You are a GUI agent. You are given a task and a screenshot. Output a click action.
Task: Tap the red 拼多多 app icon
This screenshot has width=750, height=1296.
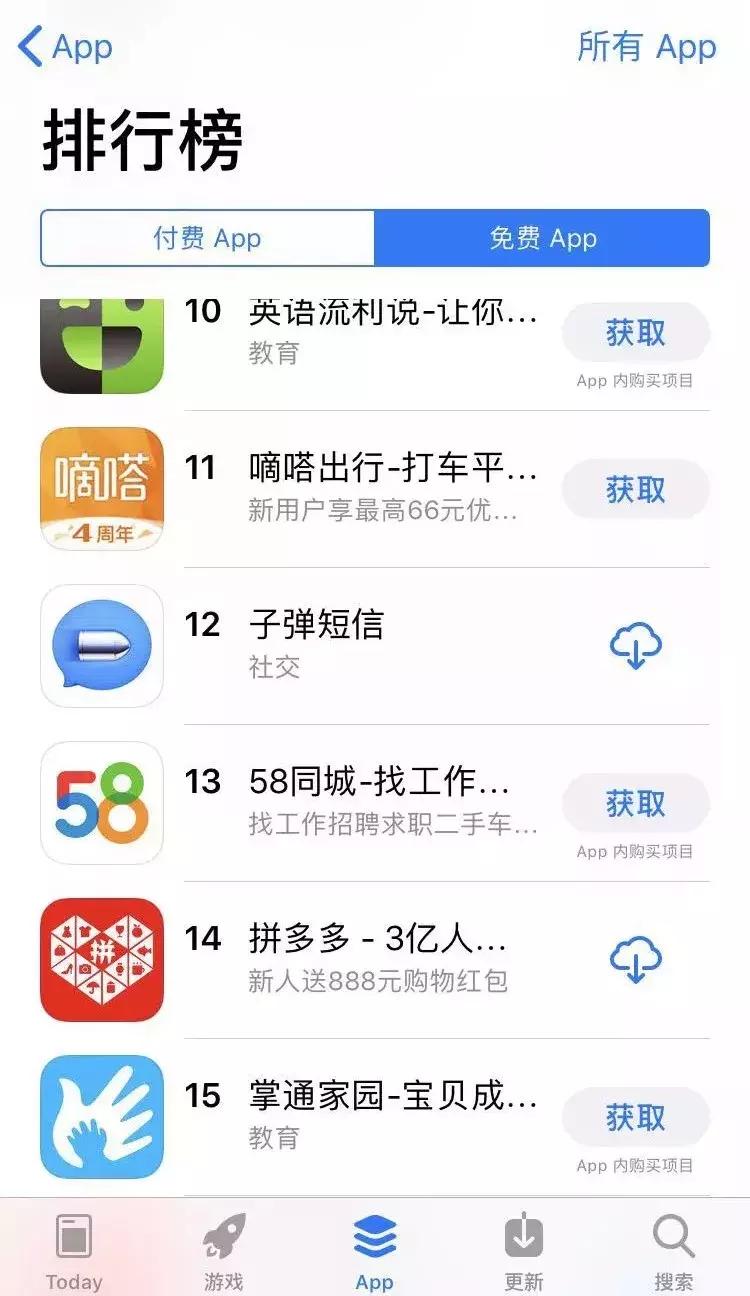click(100, 959)
